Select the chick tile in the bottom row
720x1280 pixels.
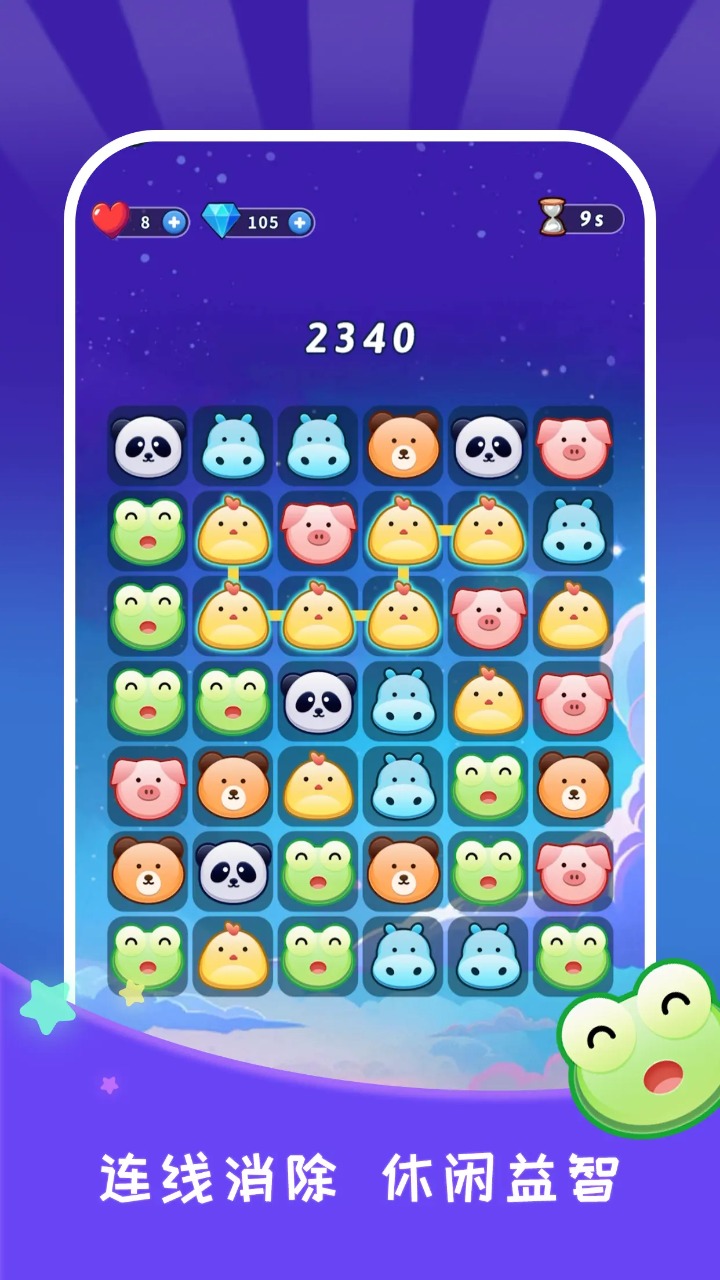tap(232, 958)
